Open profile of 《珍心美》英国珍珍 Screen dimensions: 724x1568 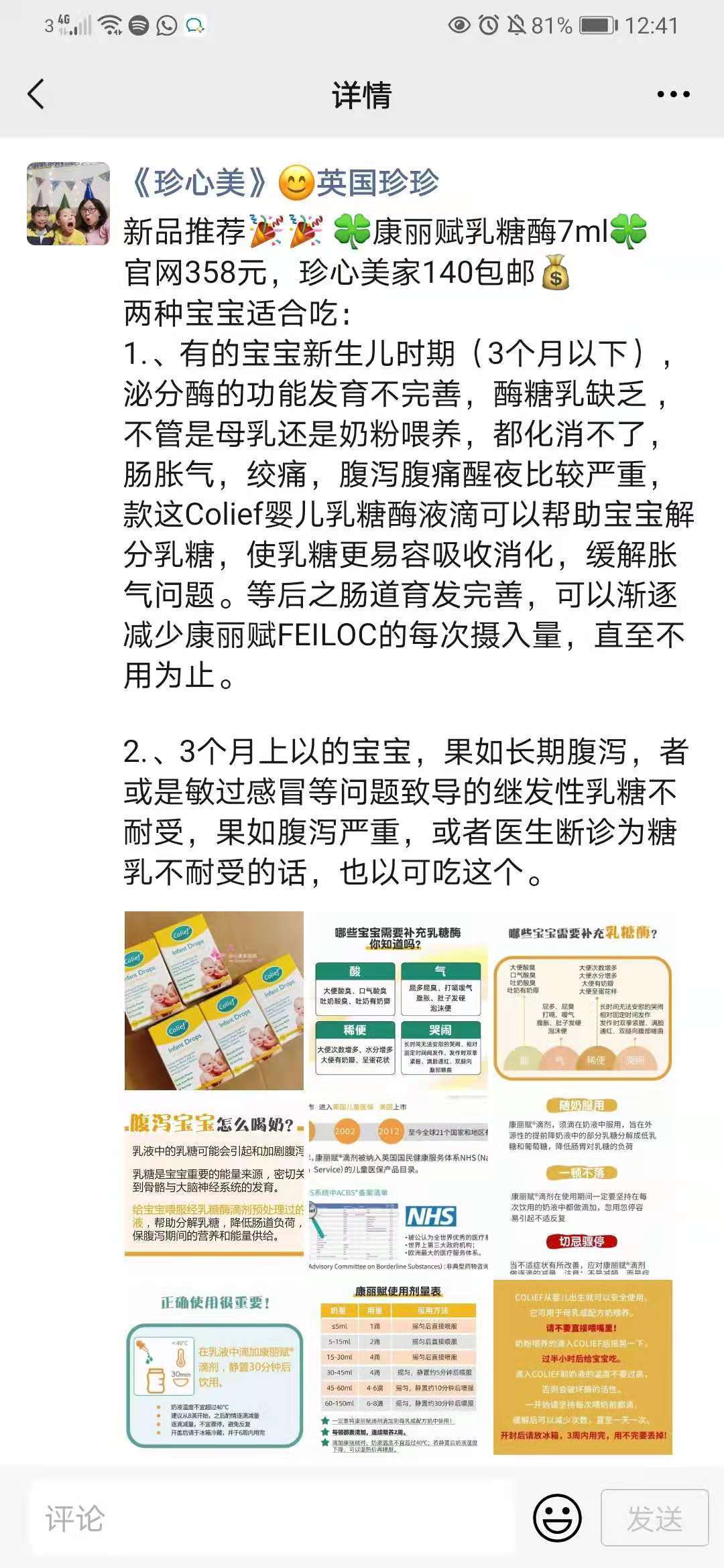pyautogui.click(x=284, y=183)
